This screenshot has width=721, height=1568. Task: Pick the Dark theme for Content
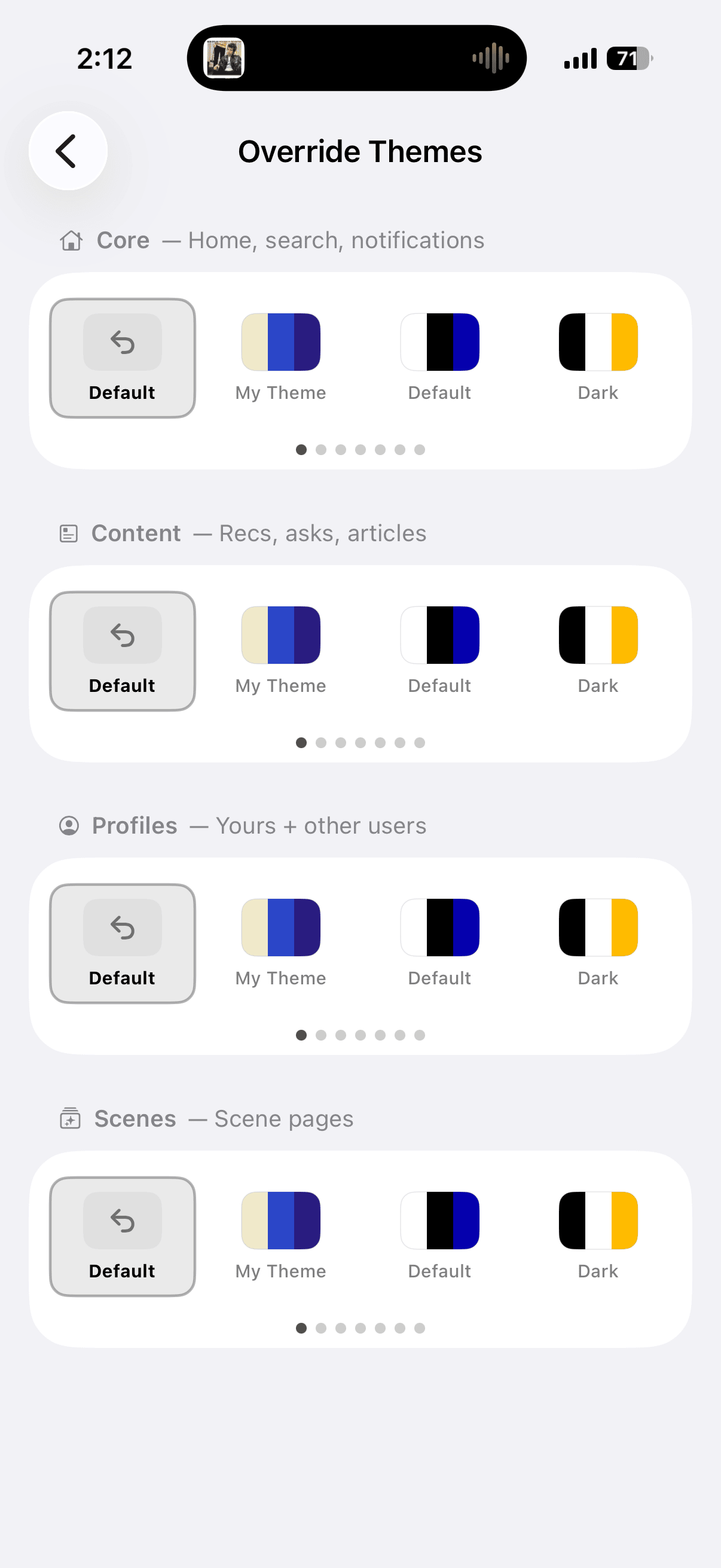[598, 651]
